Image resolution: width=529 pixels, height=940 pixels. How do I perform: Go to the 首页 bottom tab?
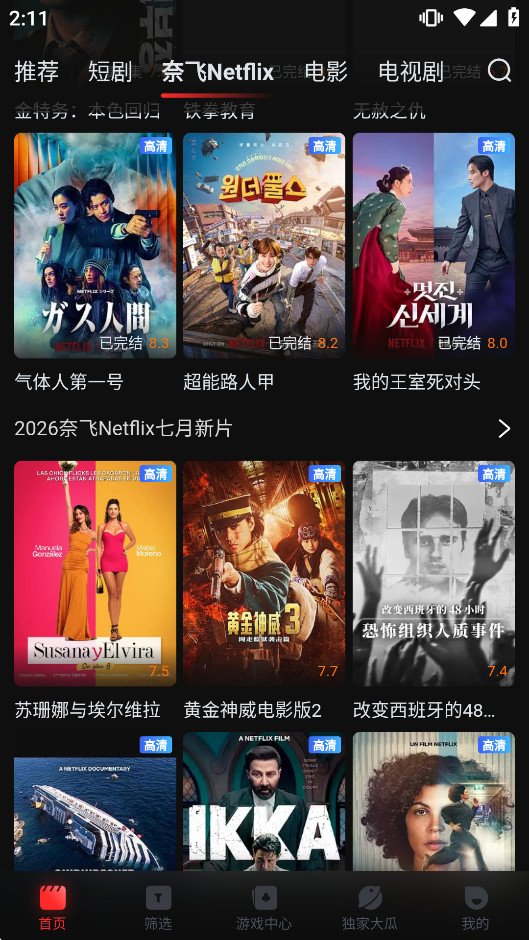point(53,908)
